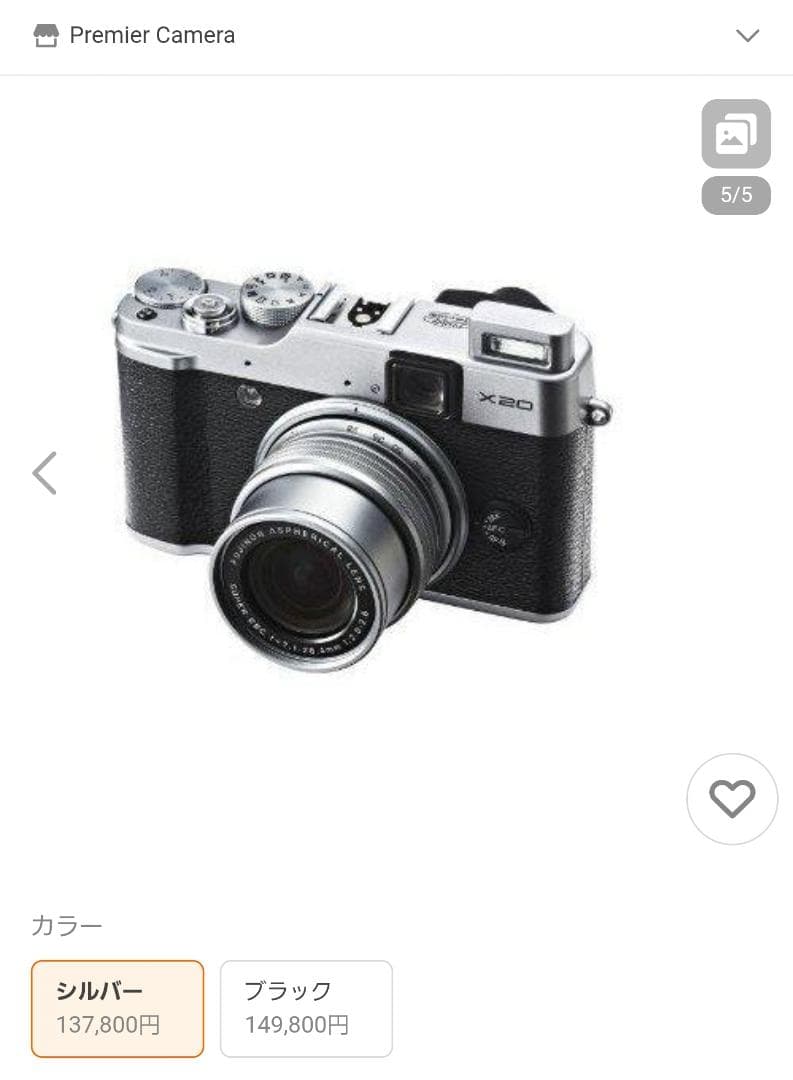Click the heart outline to like this item
The image size is (793, 1080).
(732, 798)
